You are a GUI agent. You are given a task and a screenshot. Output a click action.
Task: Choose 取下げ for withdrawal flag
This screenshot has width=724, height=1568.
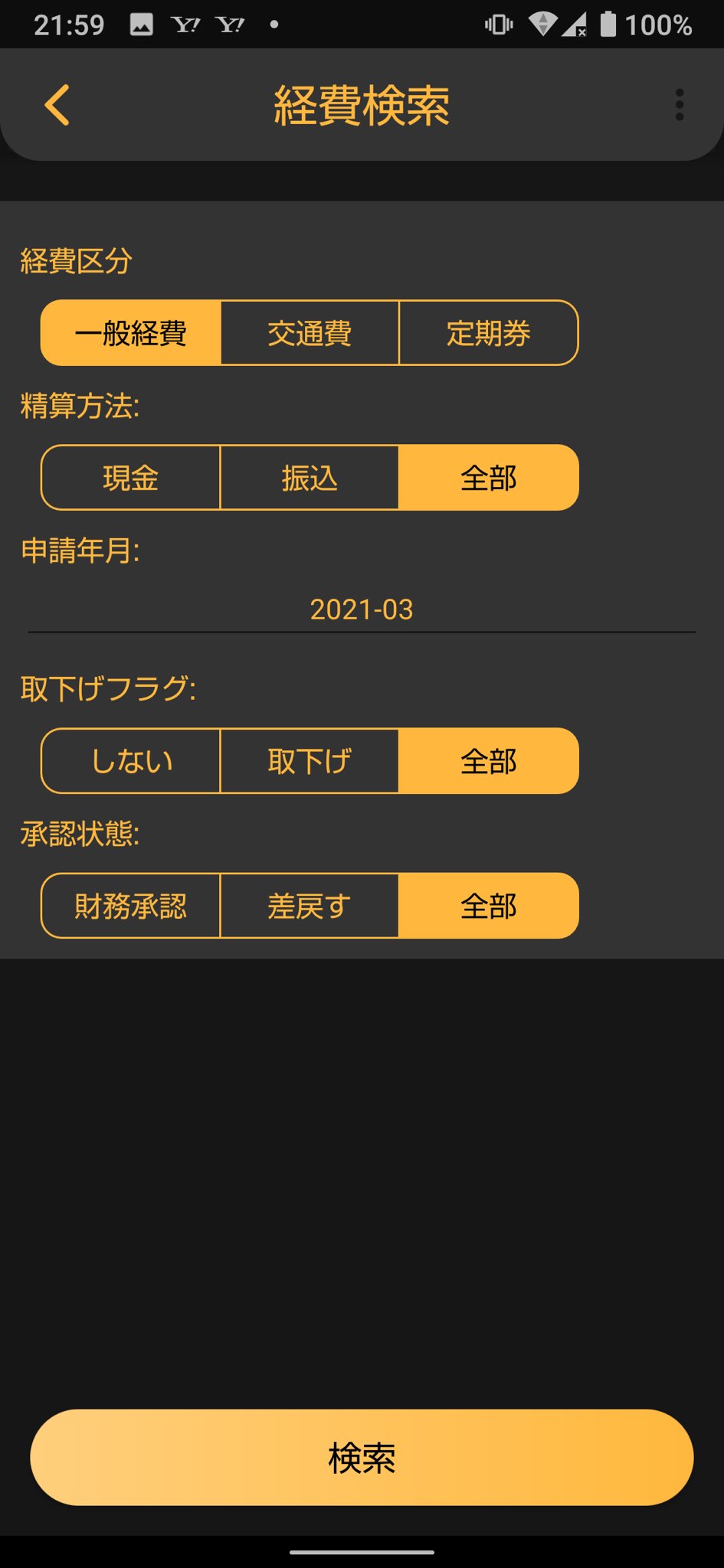click(310, 761)
